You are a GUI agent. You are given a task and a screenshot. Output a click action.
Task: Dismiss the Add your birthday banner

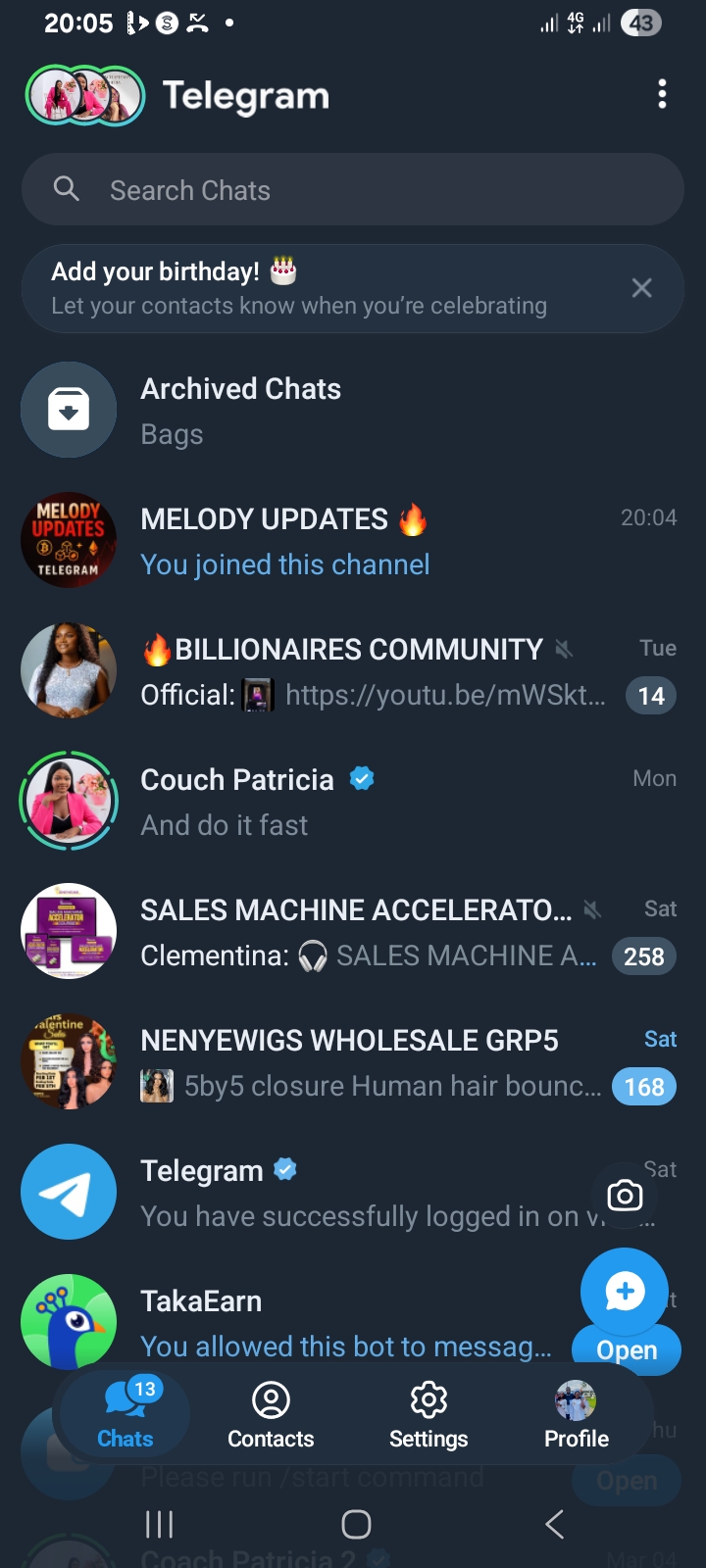(641, 288)
